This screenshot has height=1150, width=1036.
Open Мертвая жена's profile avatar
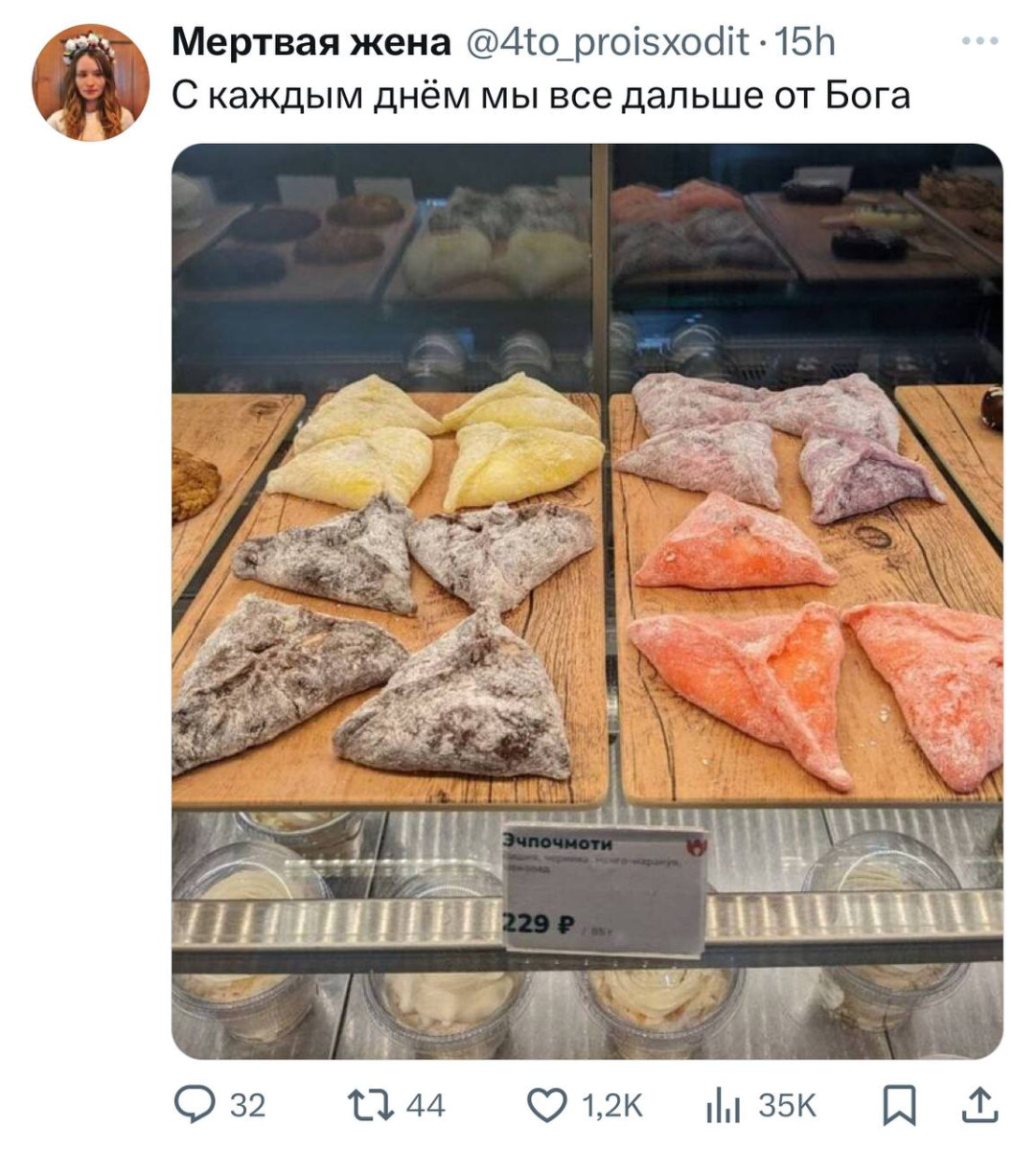90,83
